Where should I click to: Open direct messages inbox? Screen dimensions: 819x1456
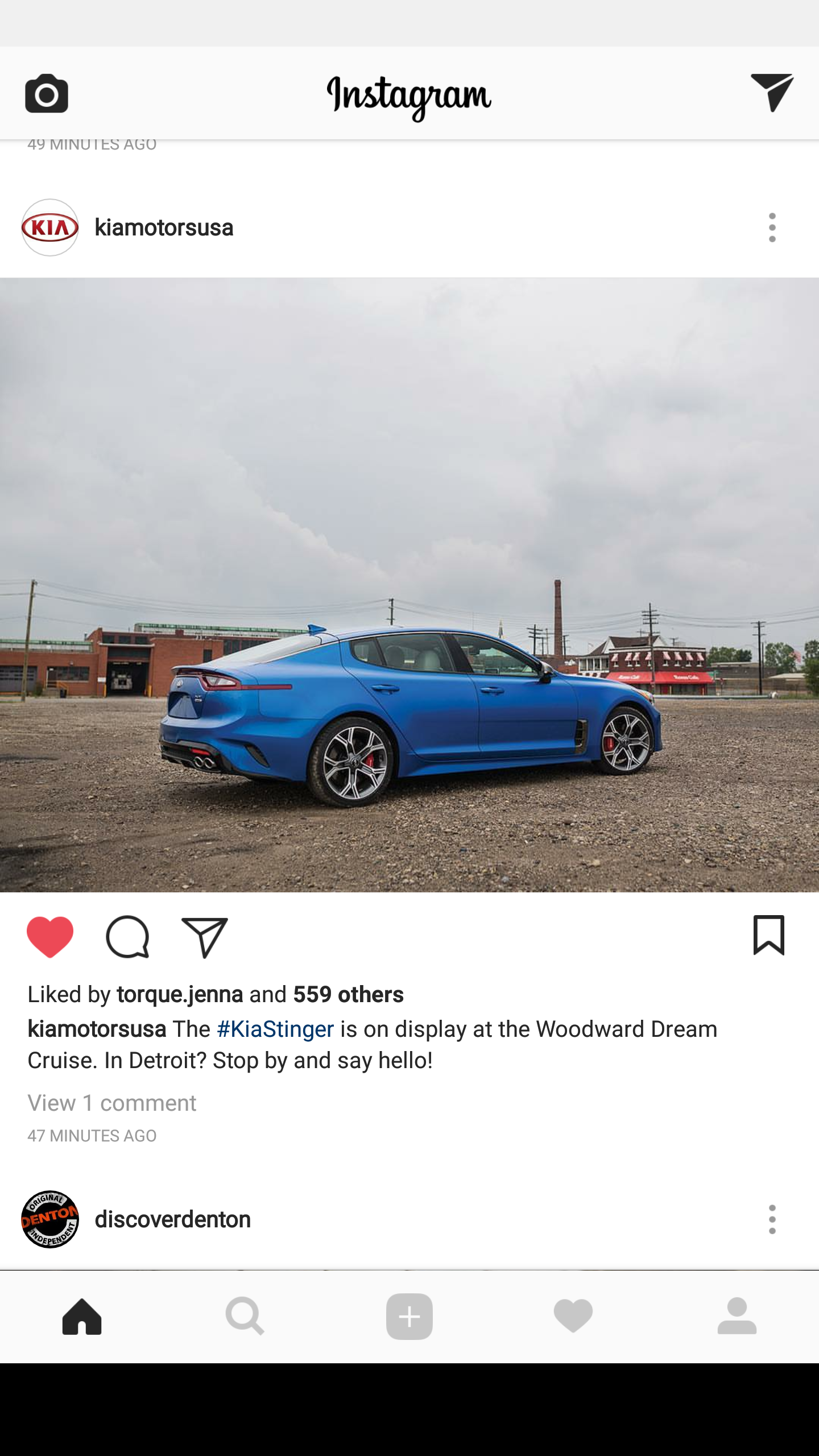coord(771,92)
